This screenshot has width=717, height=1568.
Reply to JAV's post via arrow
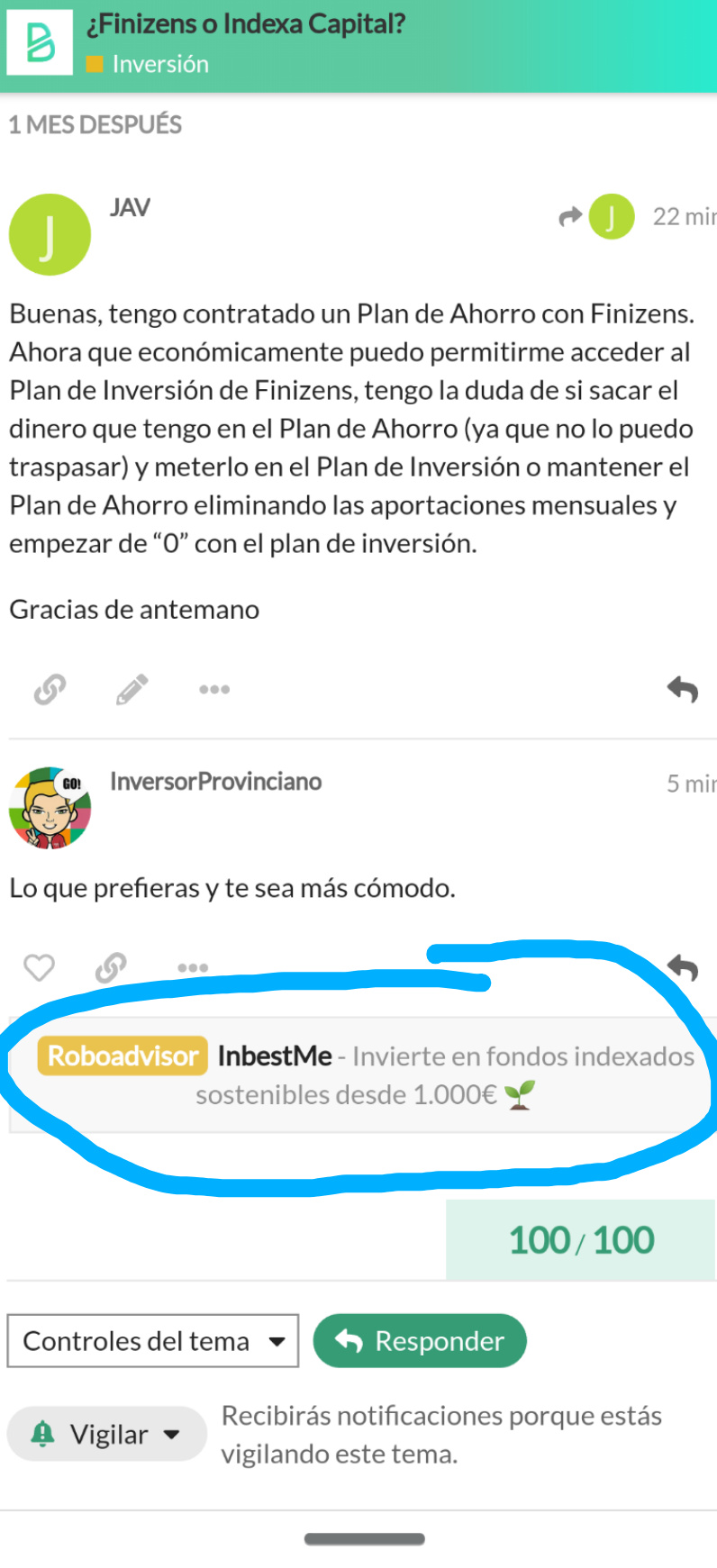click(x=683, y=690)
